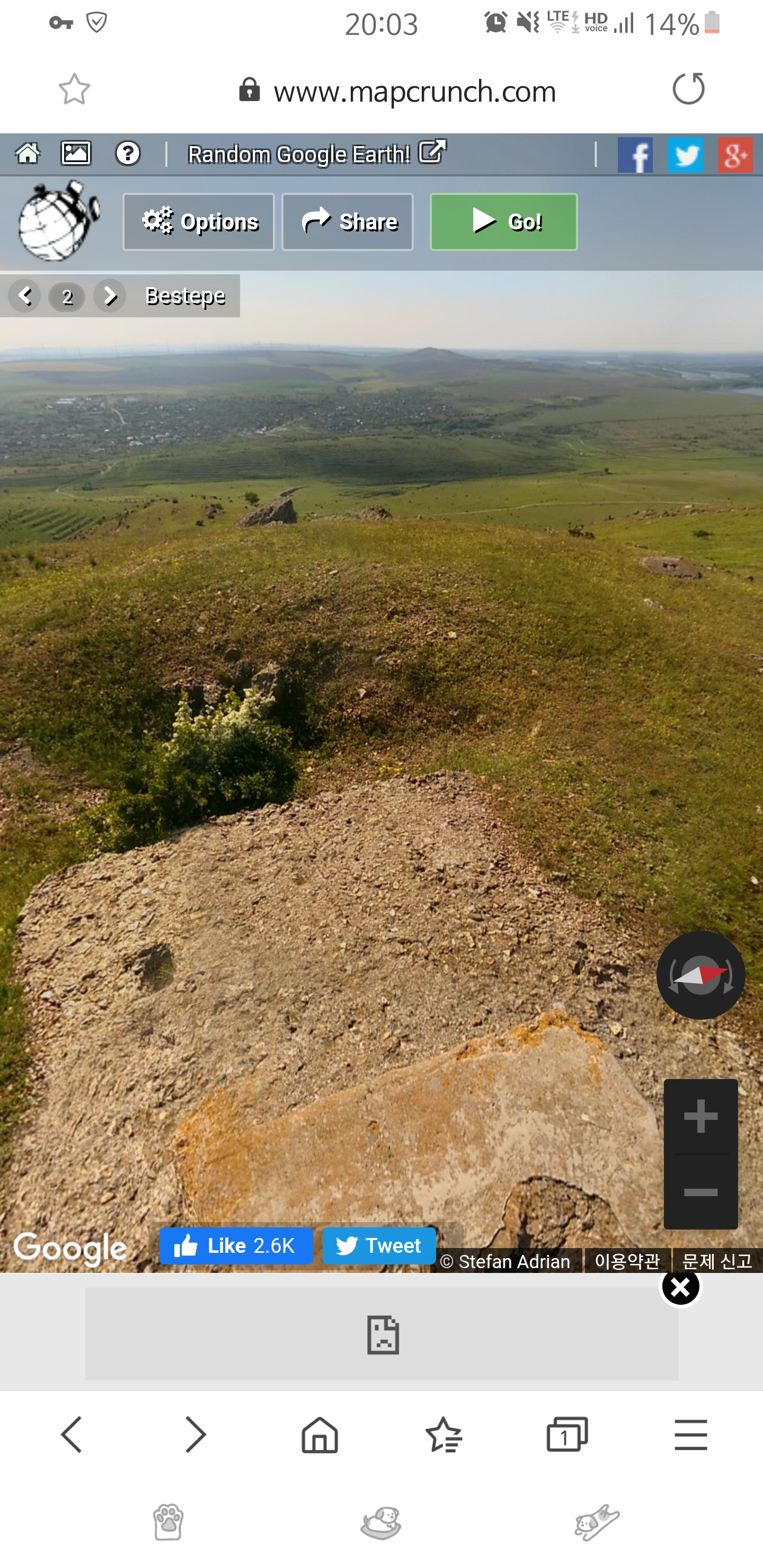Open the www.mapcrunch.com address bar

[x=414, y=91]
